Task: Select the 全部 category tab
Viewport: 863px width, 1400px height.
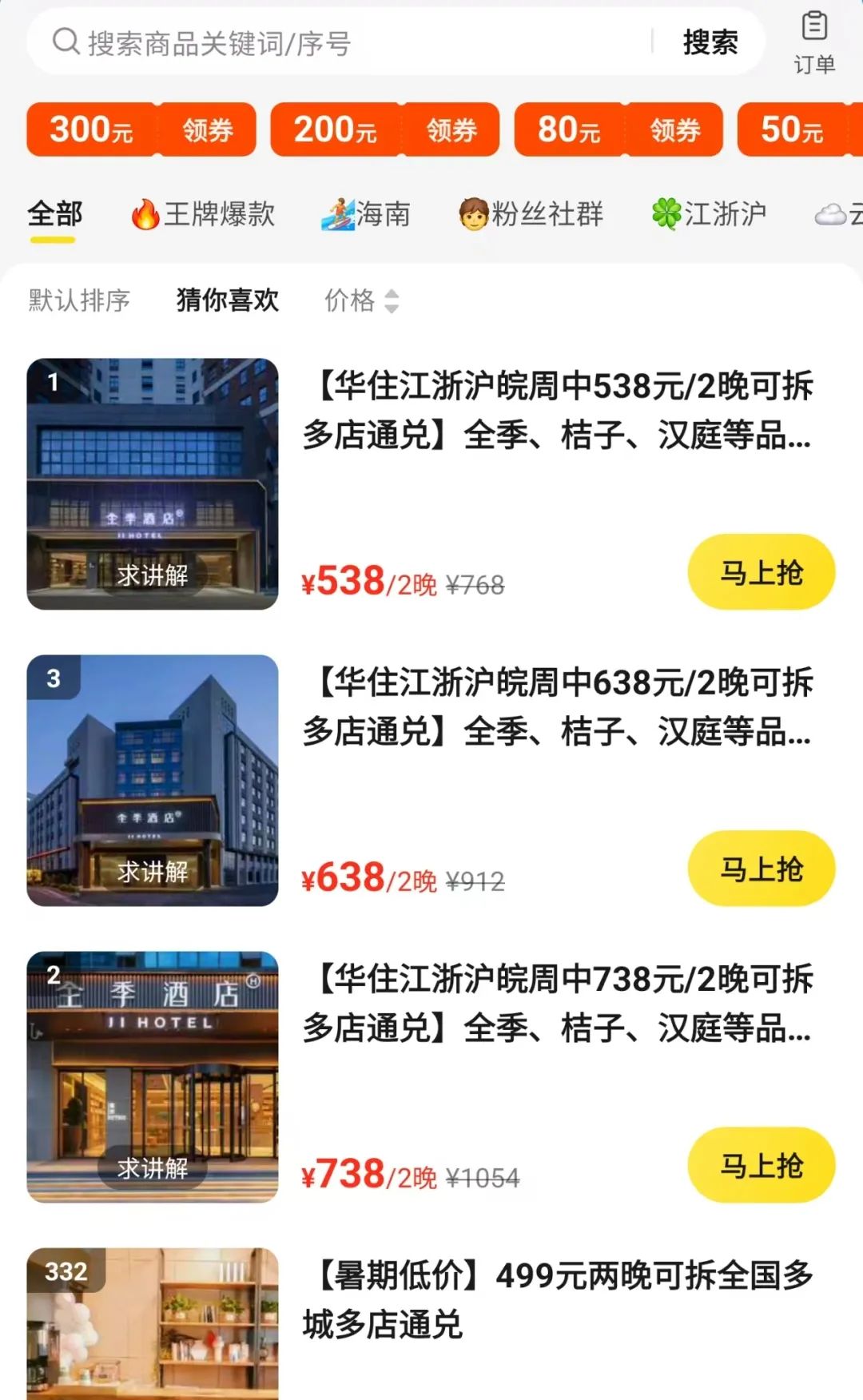Action: [55, 214]
